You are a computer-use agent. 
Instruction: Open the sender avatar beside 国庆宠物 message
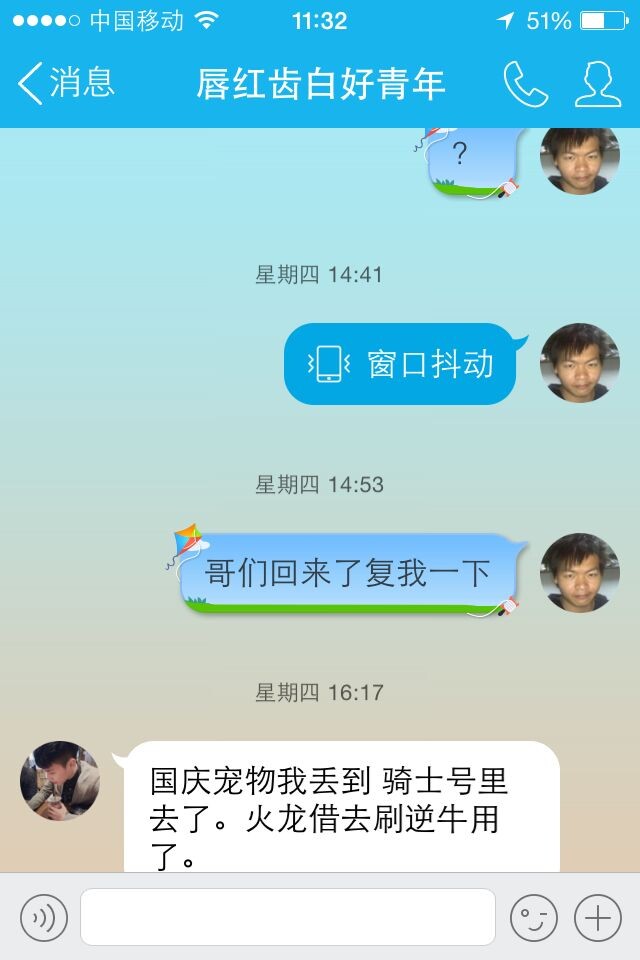coord(60,781)
